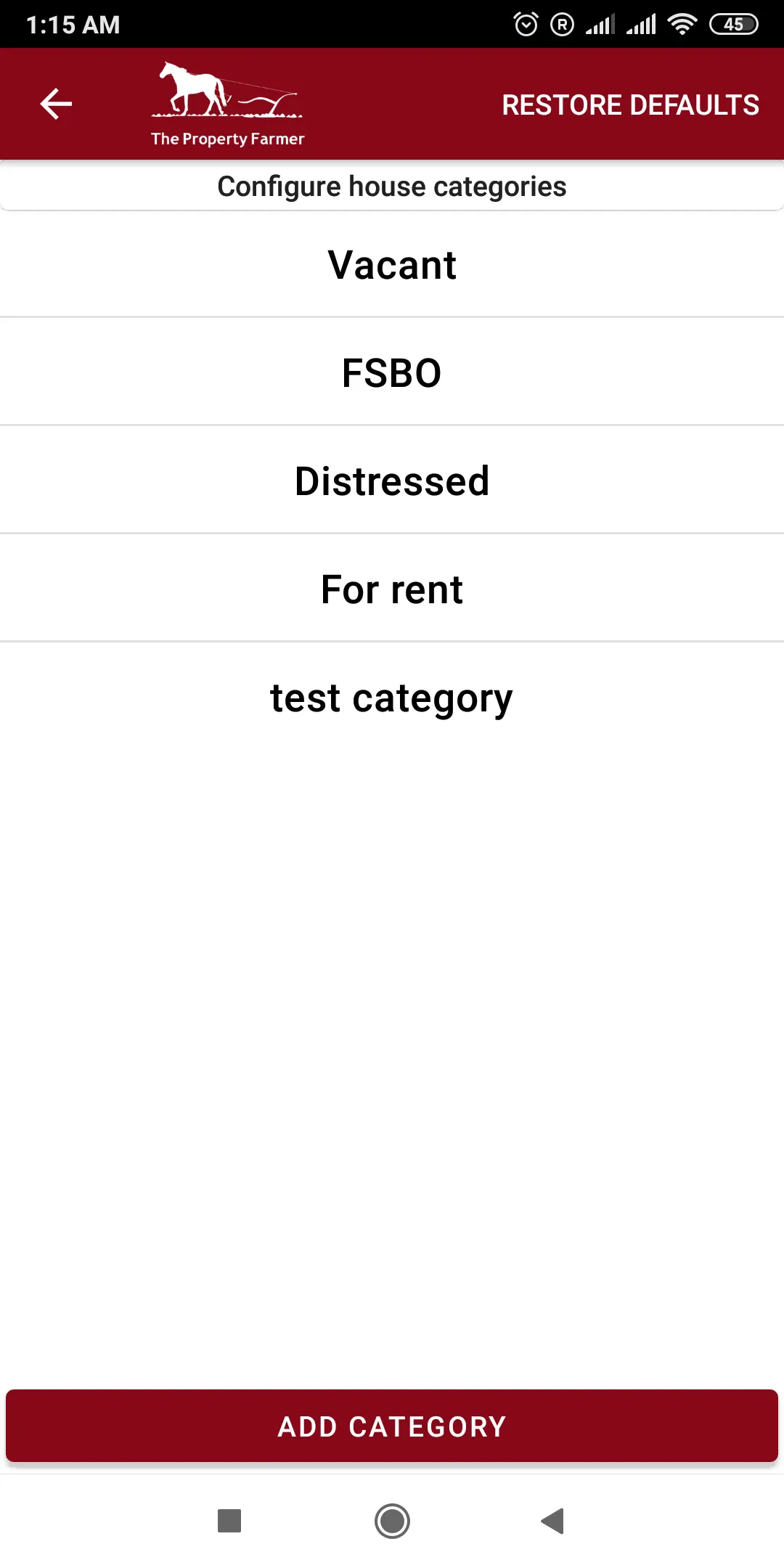
Task: Tap the system home button
Action: pos(392,1521)
